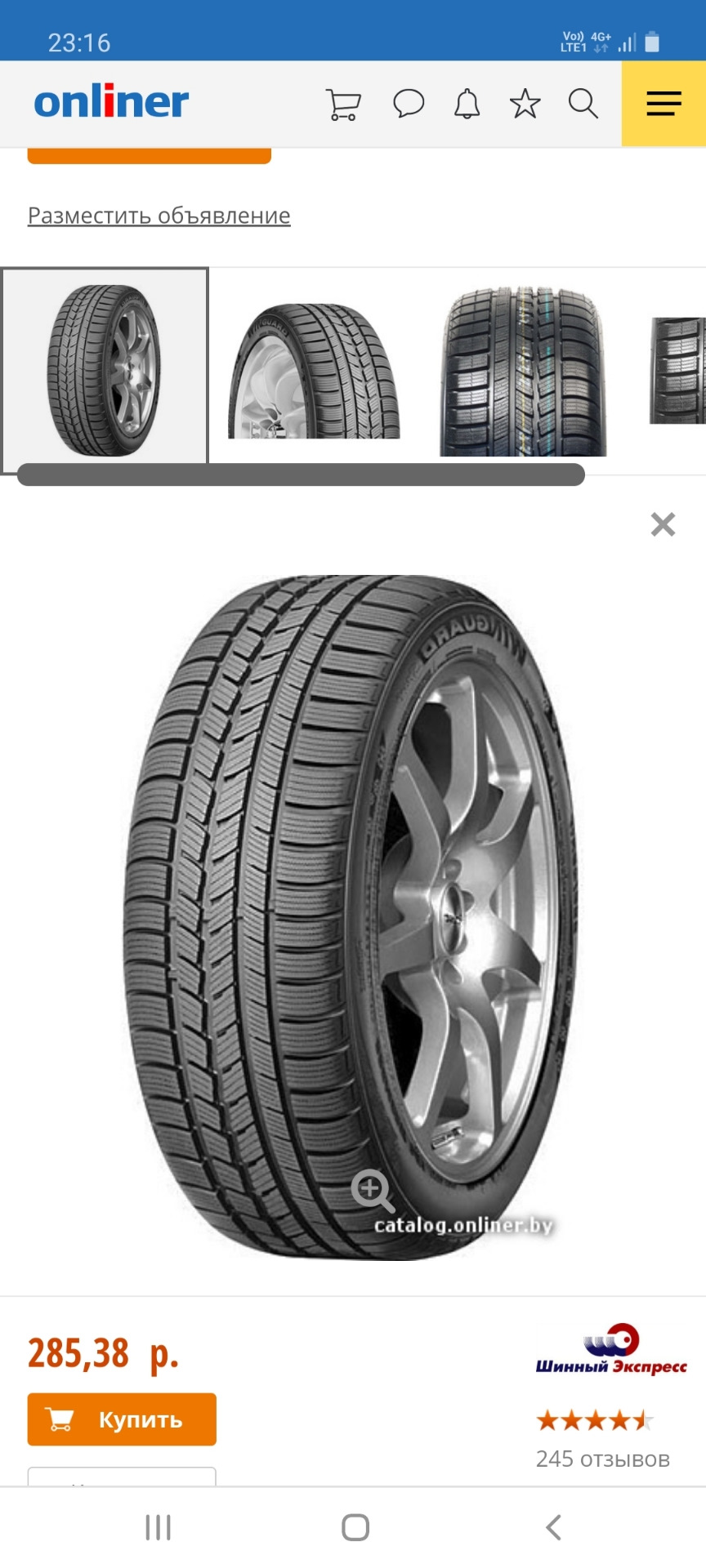Screen dimensions: 706x1568
Task: Go back with the system back button
Action: (553, 1526)
